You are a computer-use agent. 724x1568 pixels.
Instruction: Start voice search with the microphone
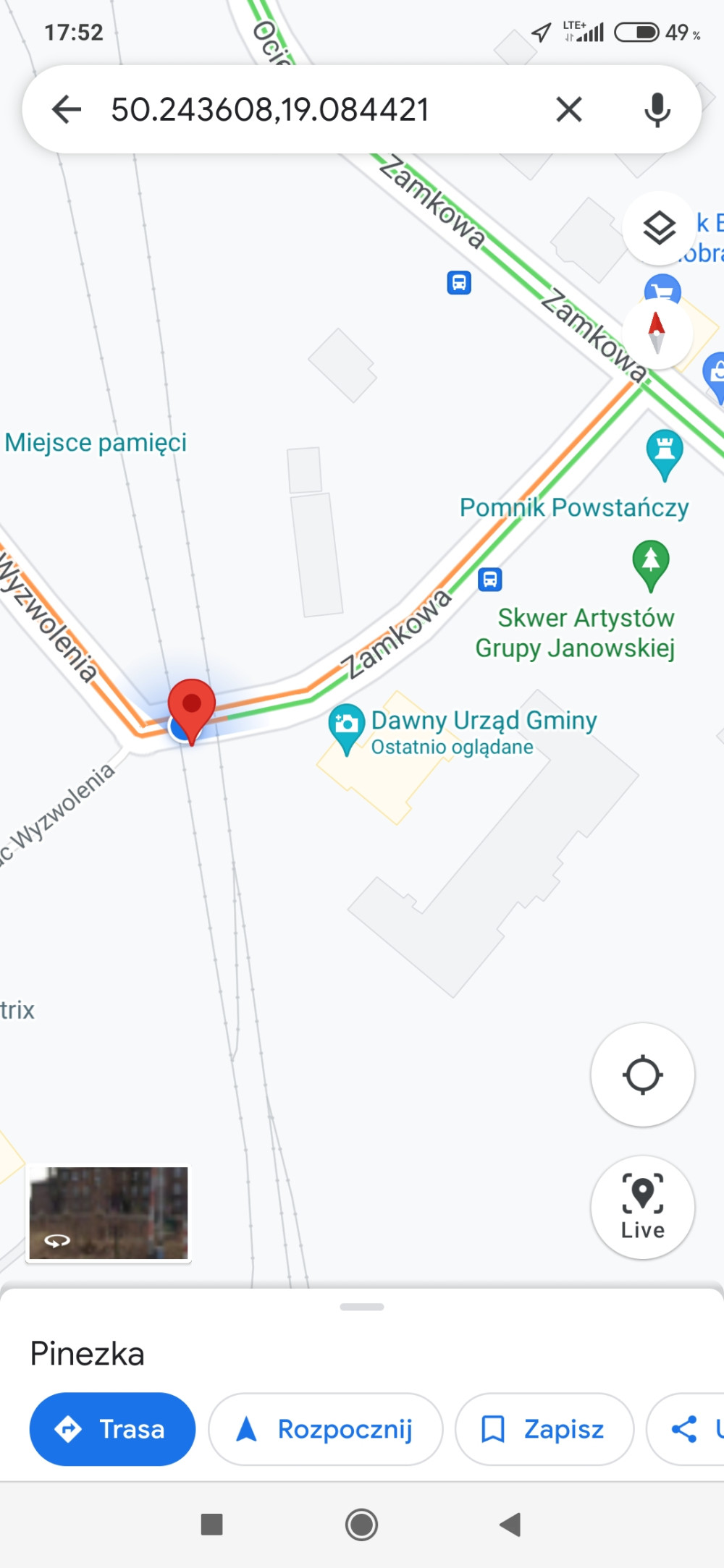tap(657, 109)
